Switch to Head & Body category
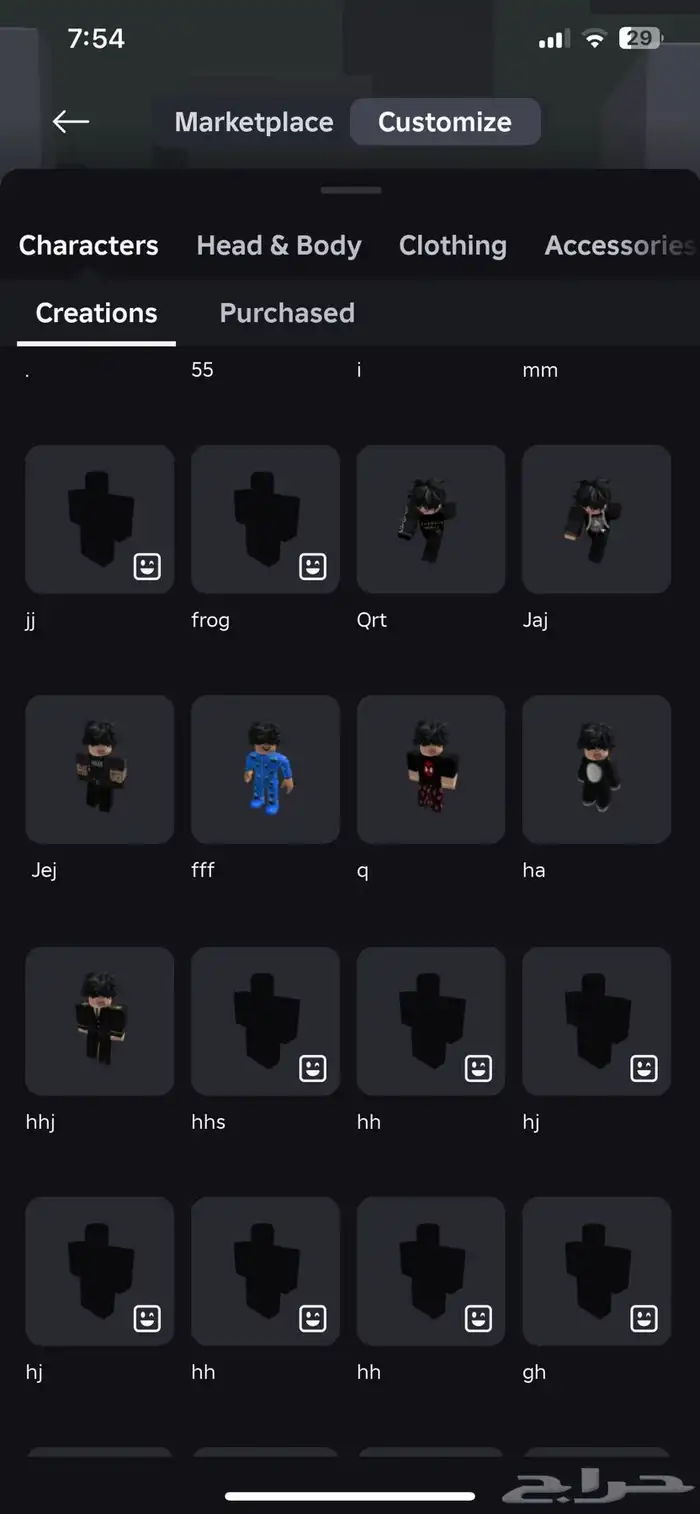This screenshot has width=700, height=1514. coord(279,245)
